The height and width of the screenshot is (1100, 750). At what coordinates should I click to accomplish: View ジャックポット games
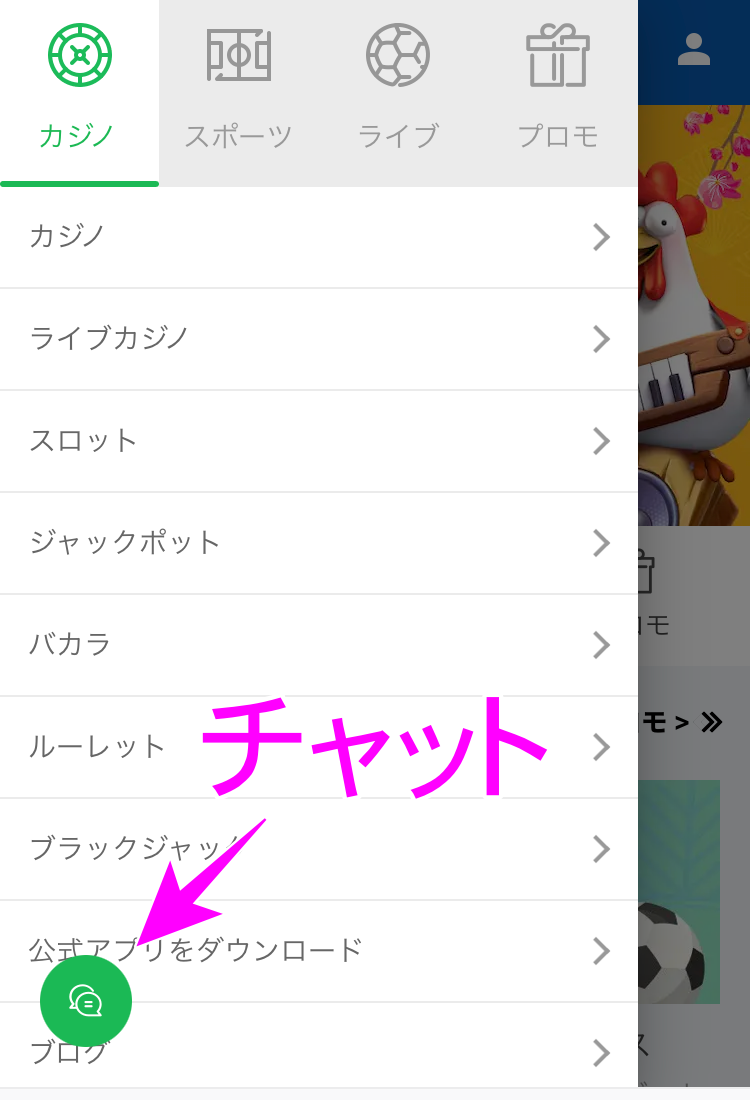pos(318,543)
